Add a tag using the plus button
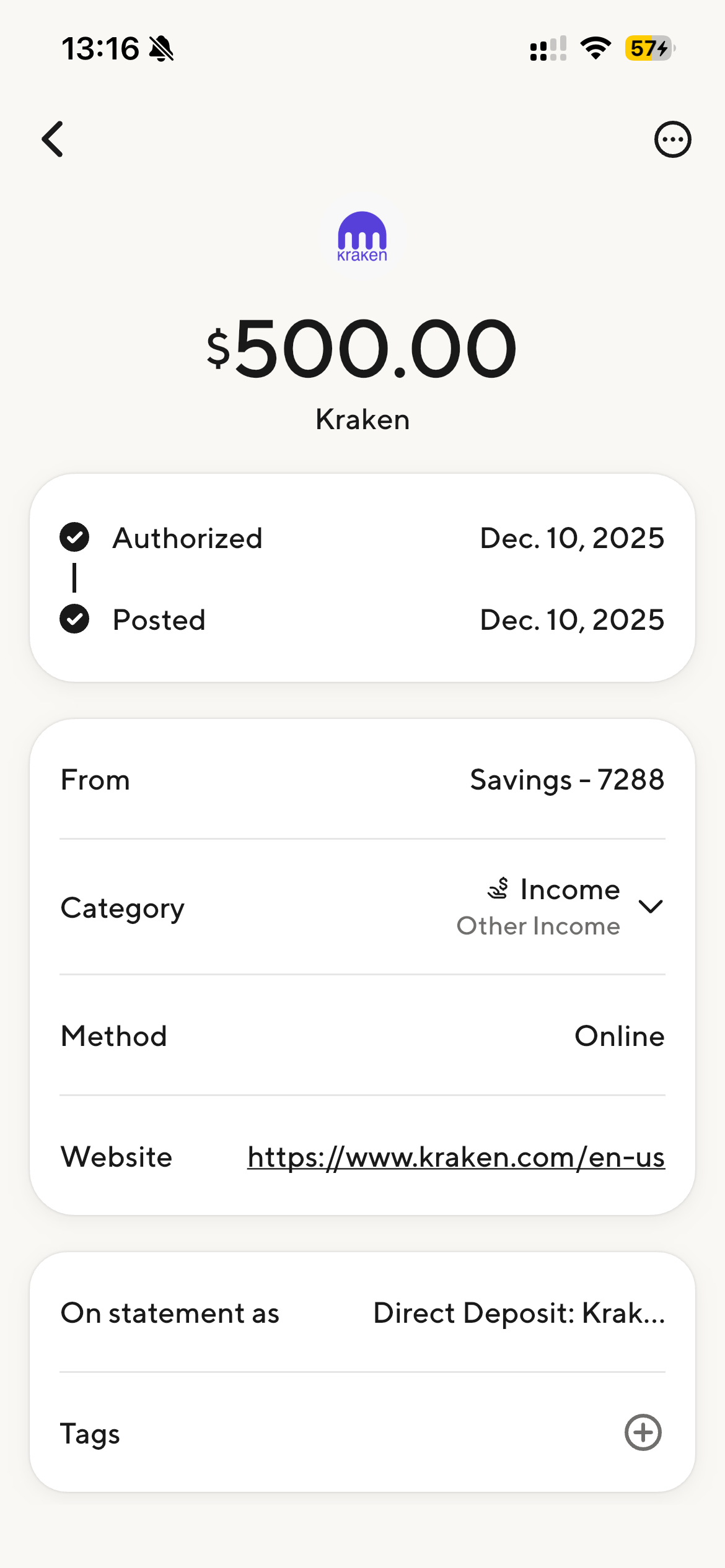 point(643,1433)
